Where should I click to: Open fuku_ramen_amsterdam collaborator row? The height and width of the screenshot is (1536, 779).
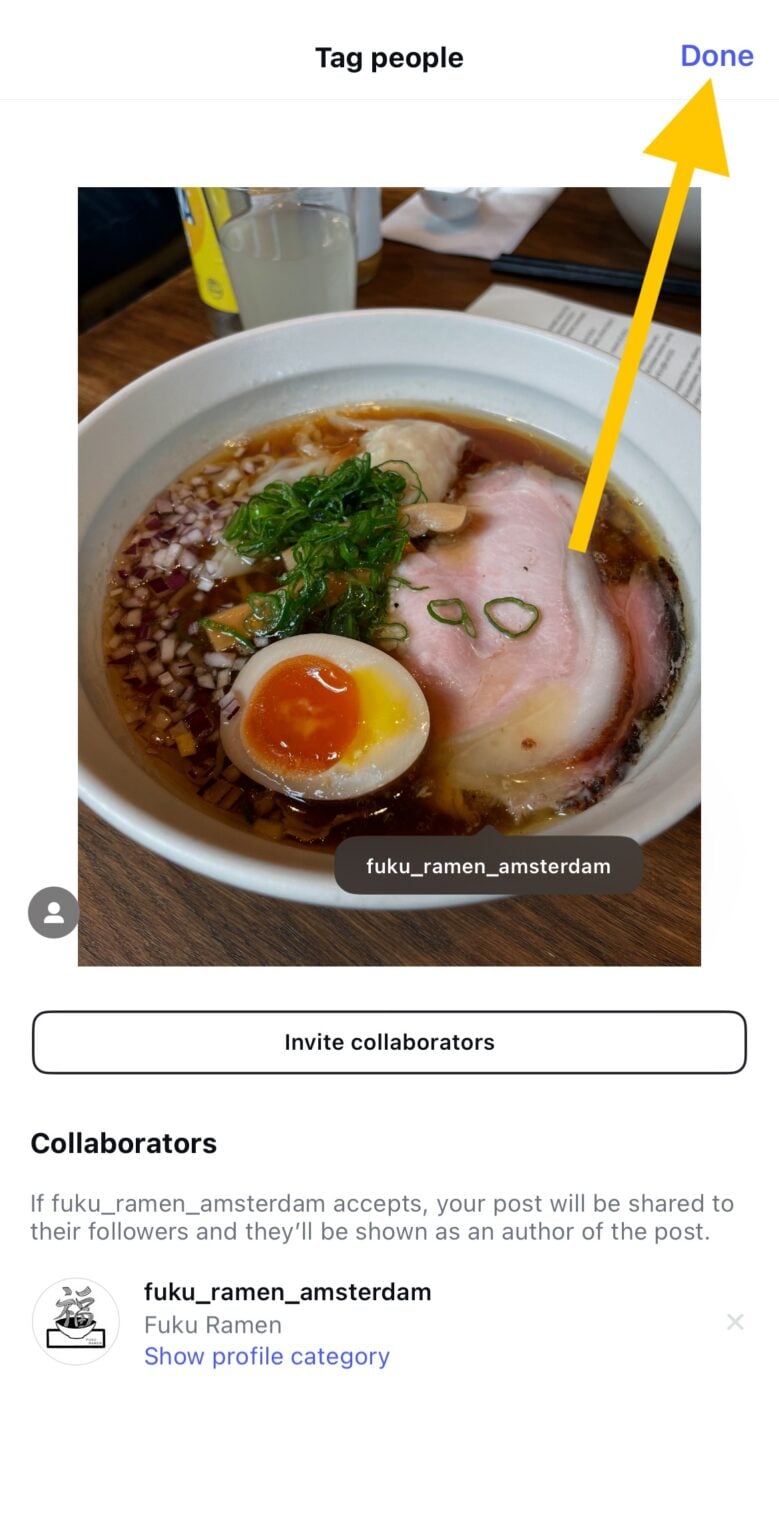click(x=288, y=1292)
